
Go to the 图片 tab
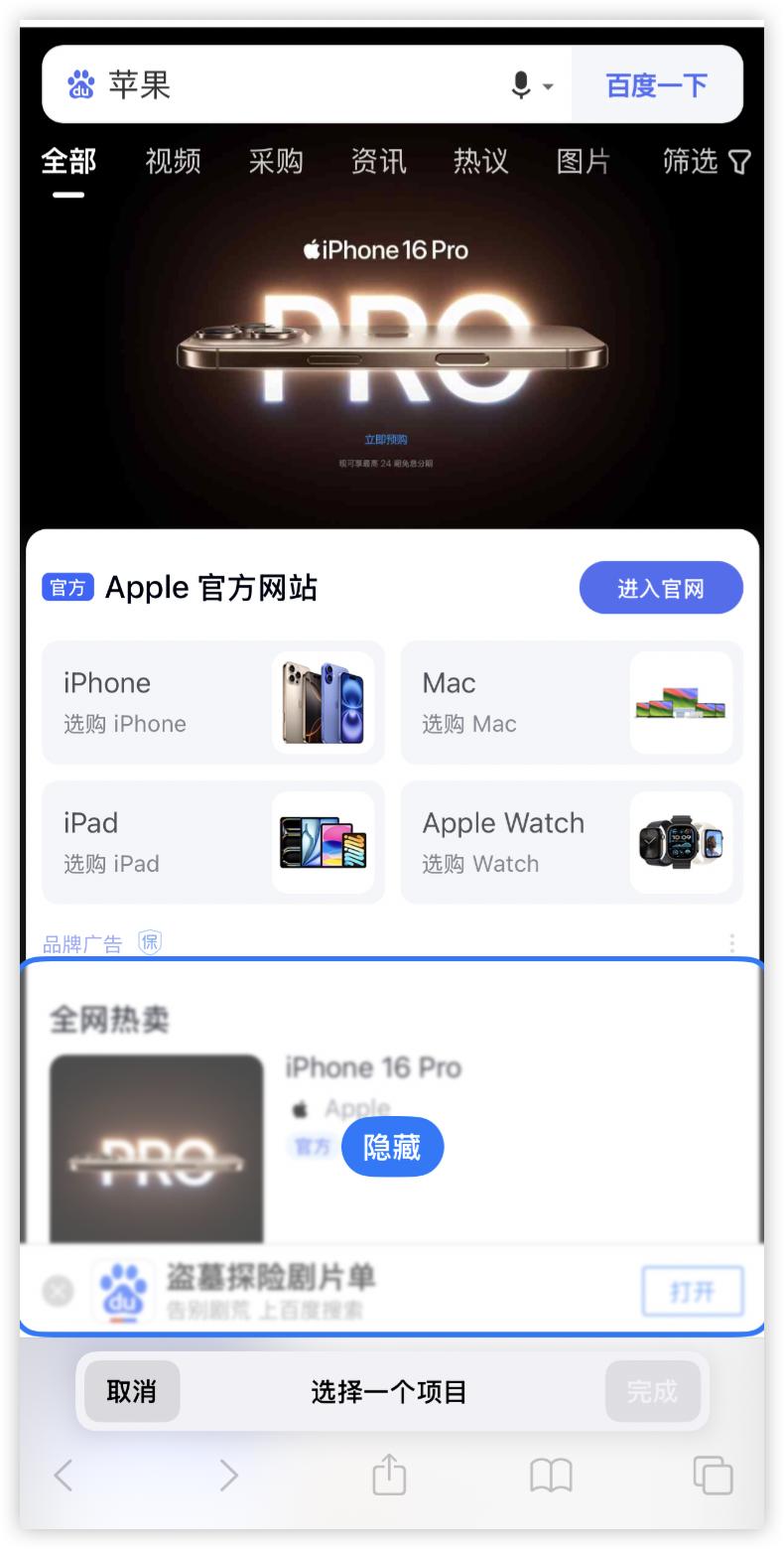point(583,161)
